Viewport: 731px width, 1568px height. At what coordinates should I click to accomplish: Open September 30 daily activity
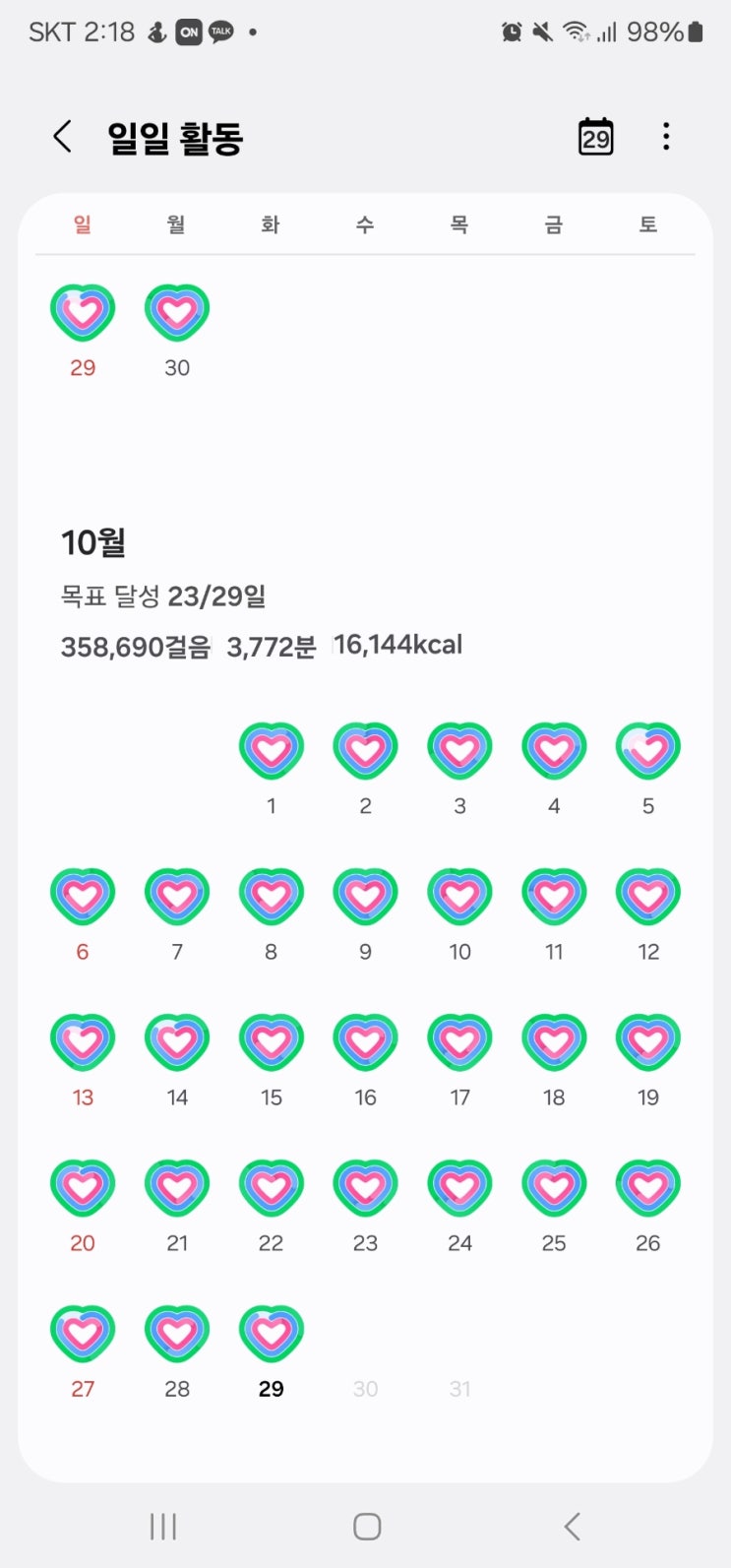177,314
